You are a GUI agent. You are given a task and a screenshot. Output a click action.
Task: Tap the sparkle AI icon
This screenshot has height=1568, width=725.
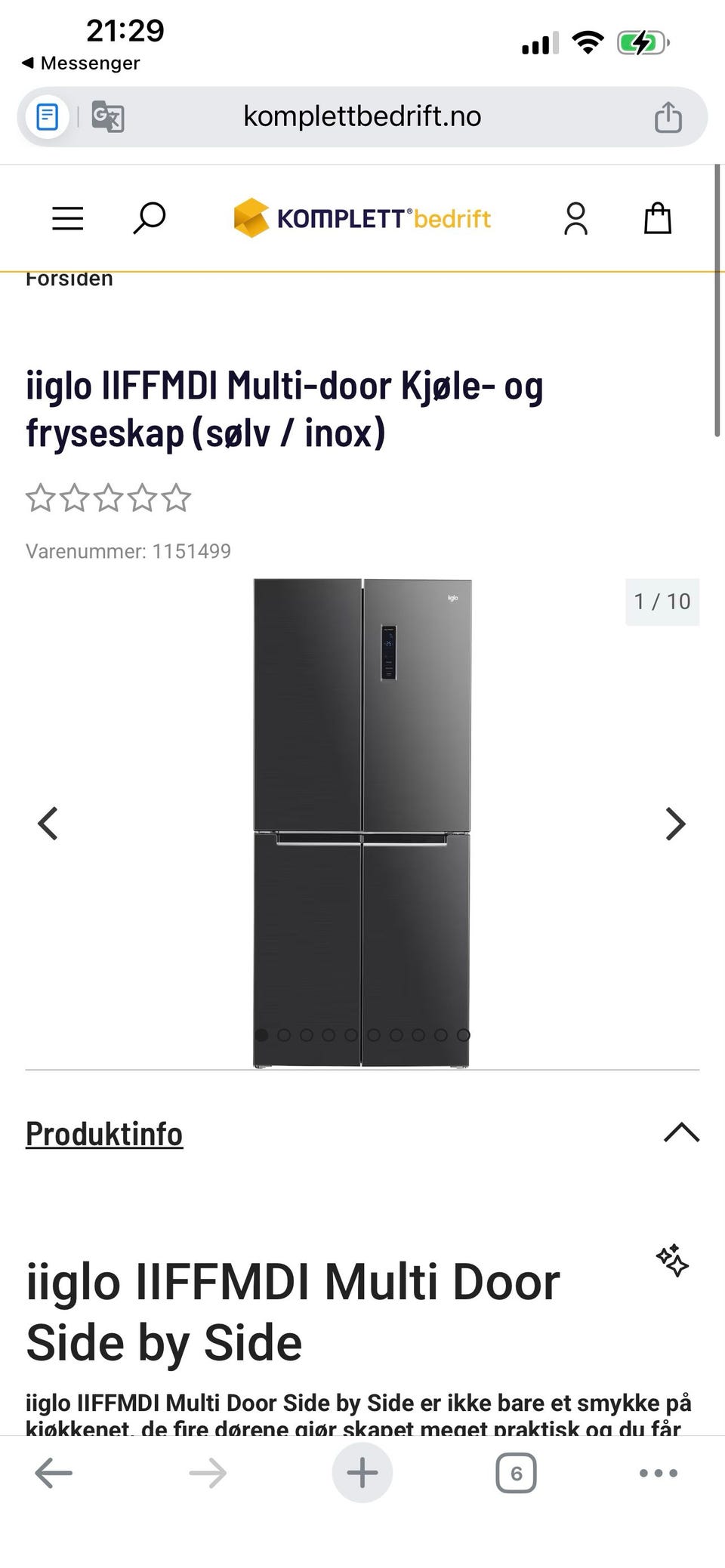coord(672,1260)
